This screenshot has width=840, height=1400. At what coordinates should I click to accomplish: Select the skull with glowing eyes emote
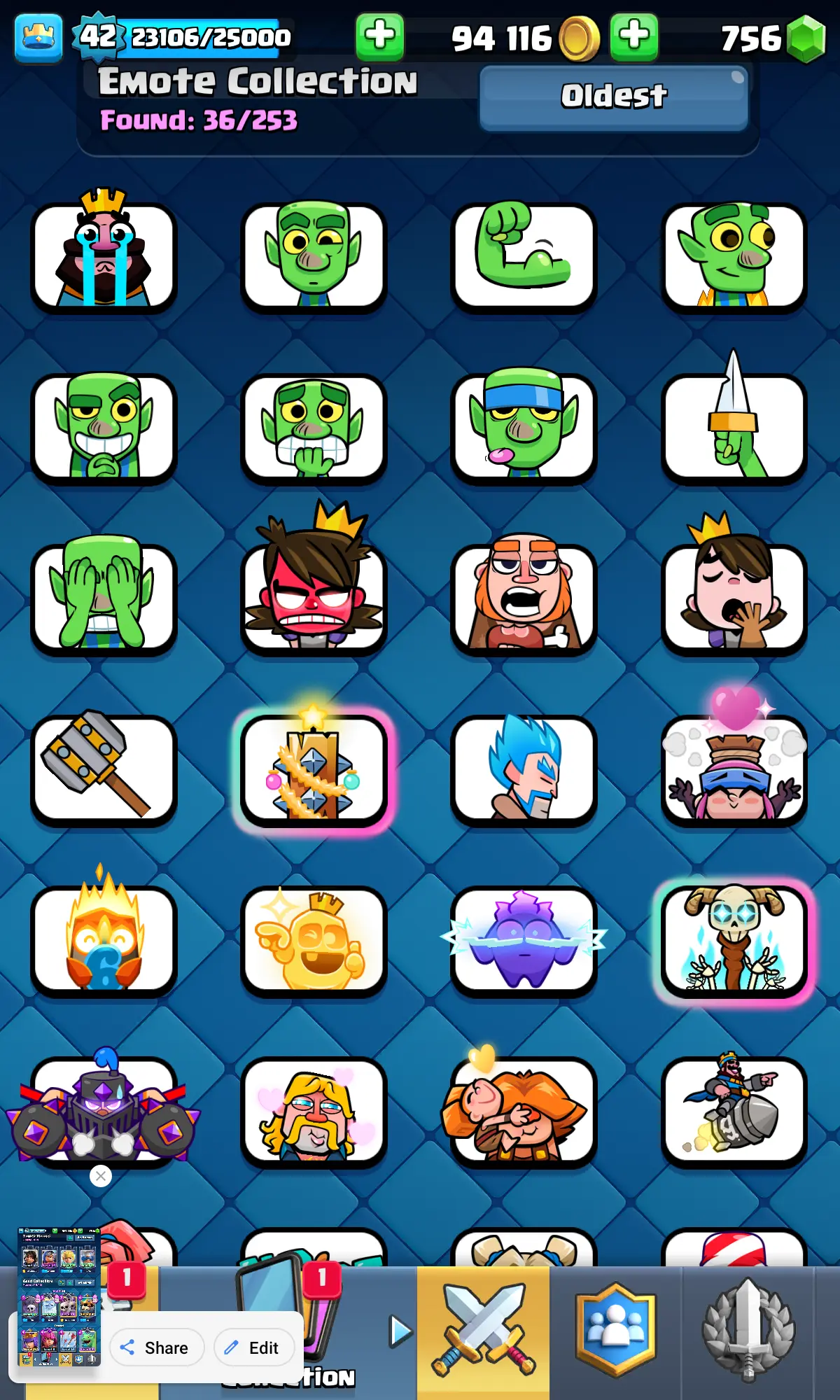(x=734, y=940)
